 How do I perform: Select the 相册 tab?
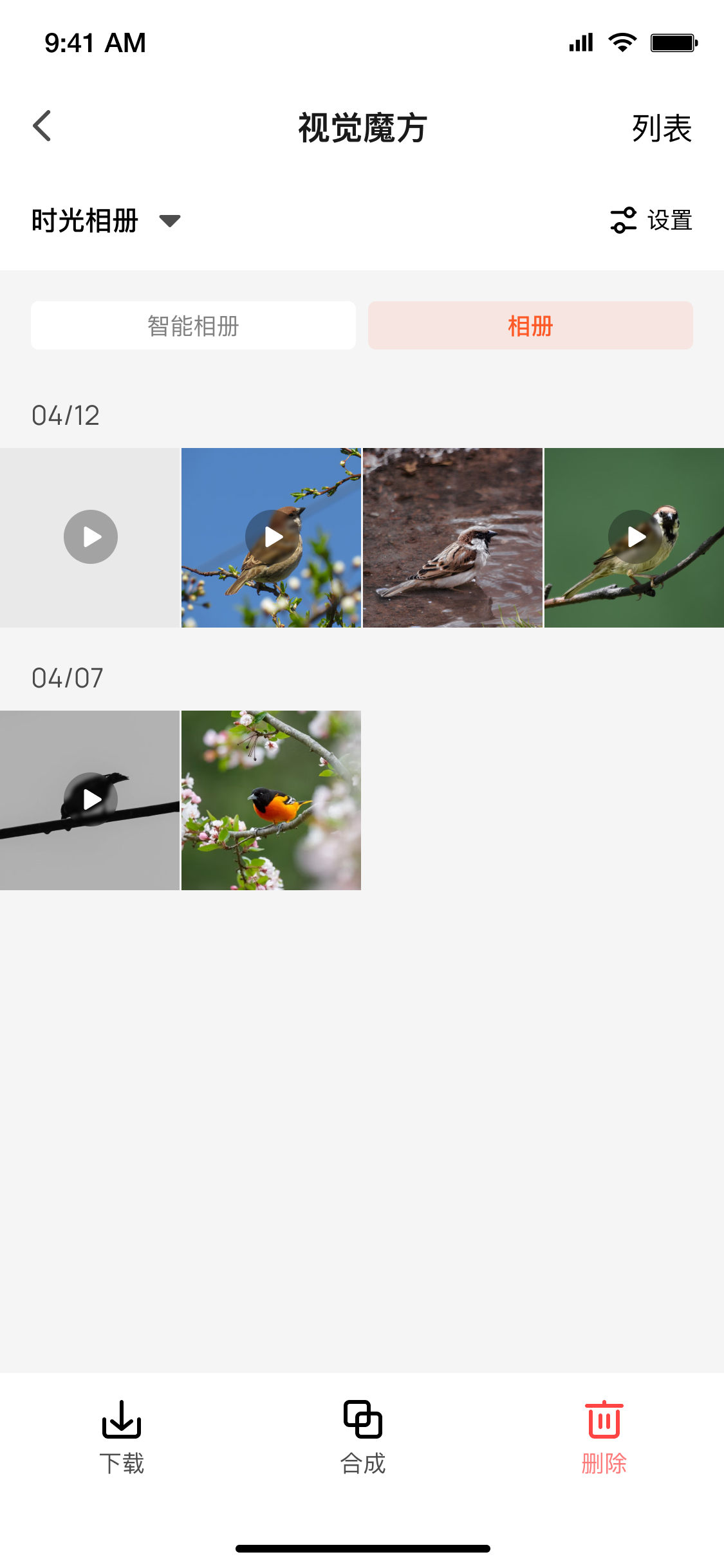pos(530,326)
